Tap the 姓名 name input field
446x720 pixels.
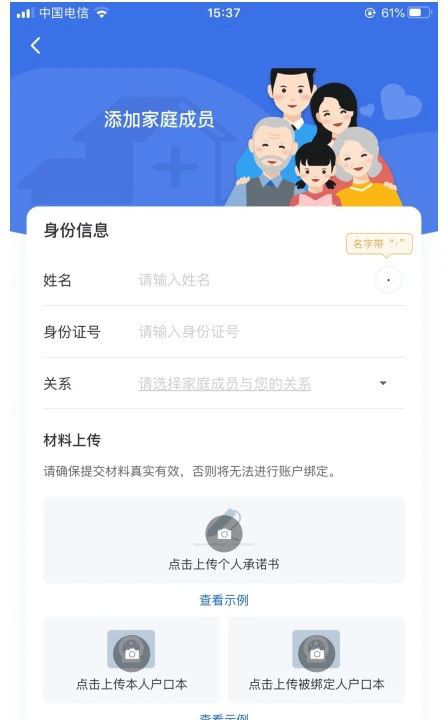pos(253,280)
